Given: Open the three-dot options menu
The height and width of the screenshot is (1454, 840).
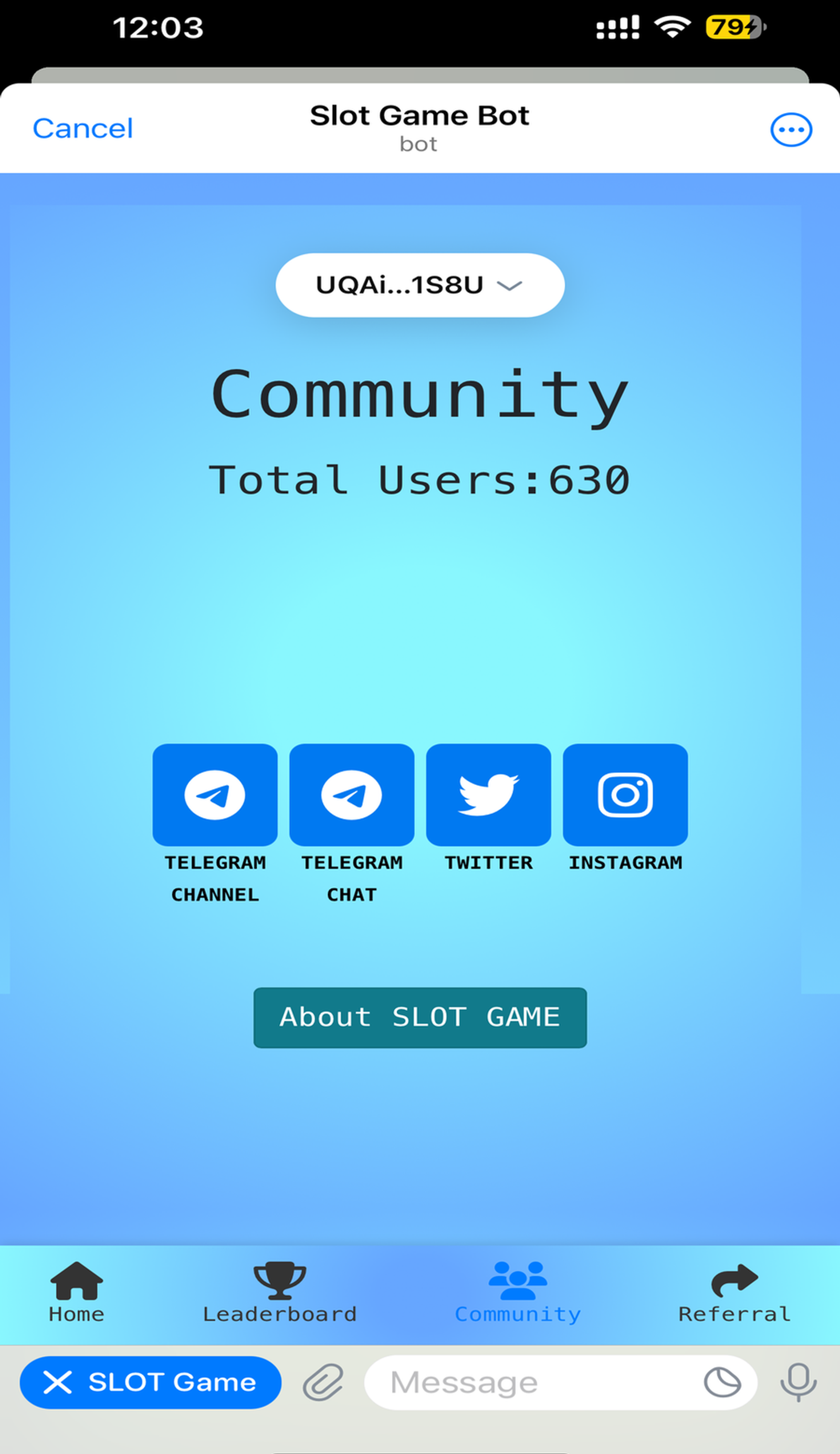Looking at the screenshot, I should coord(791,129).
